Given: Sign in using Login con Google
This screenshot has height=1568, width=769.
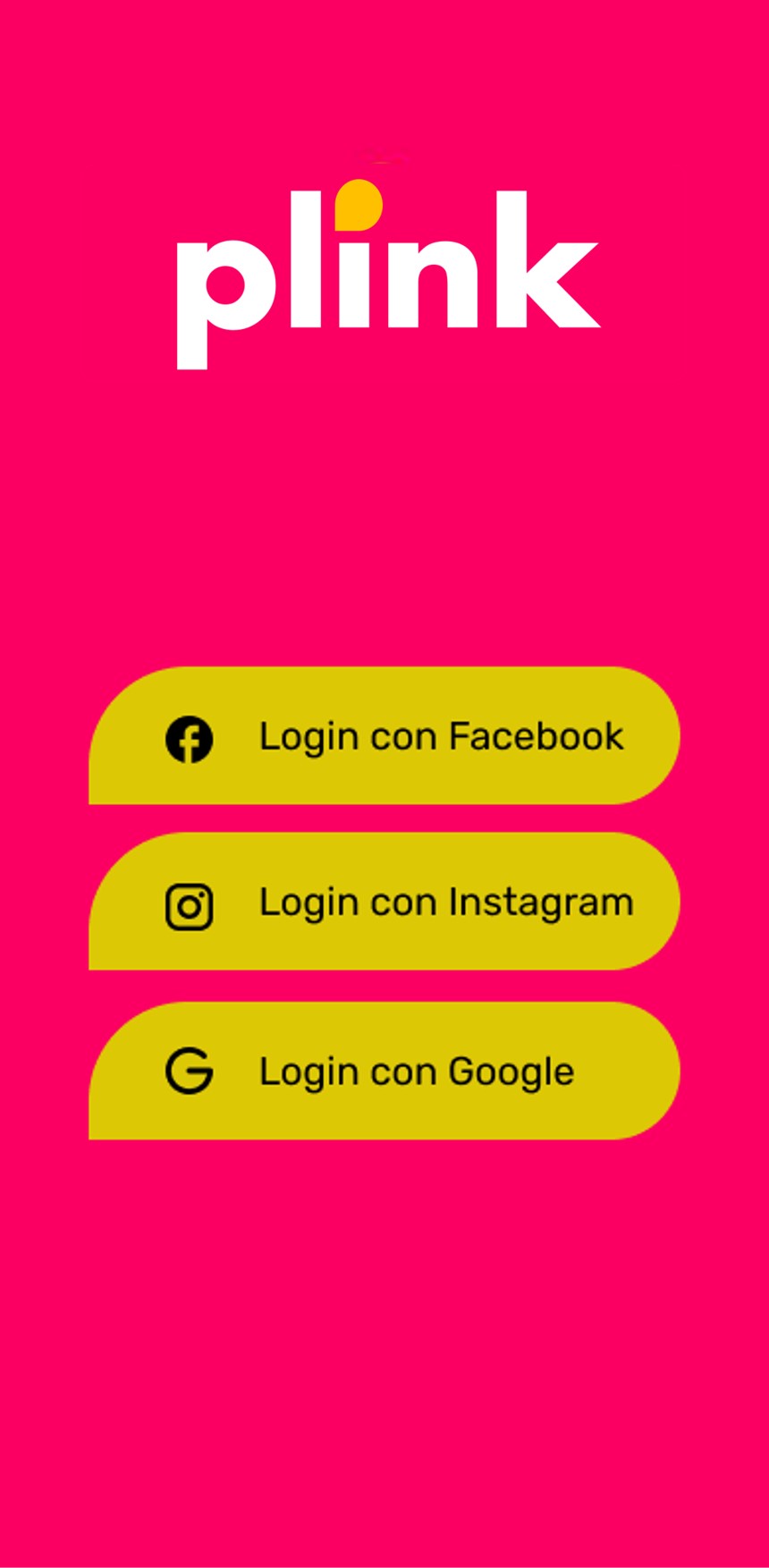Looking at the screenshot, I should point(384,1071).
